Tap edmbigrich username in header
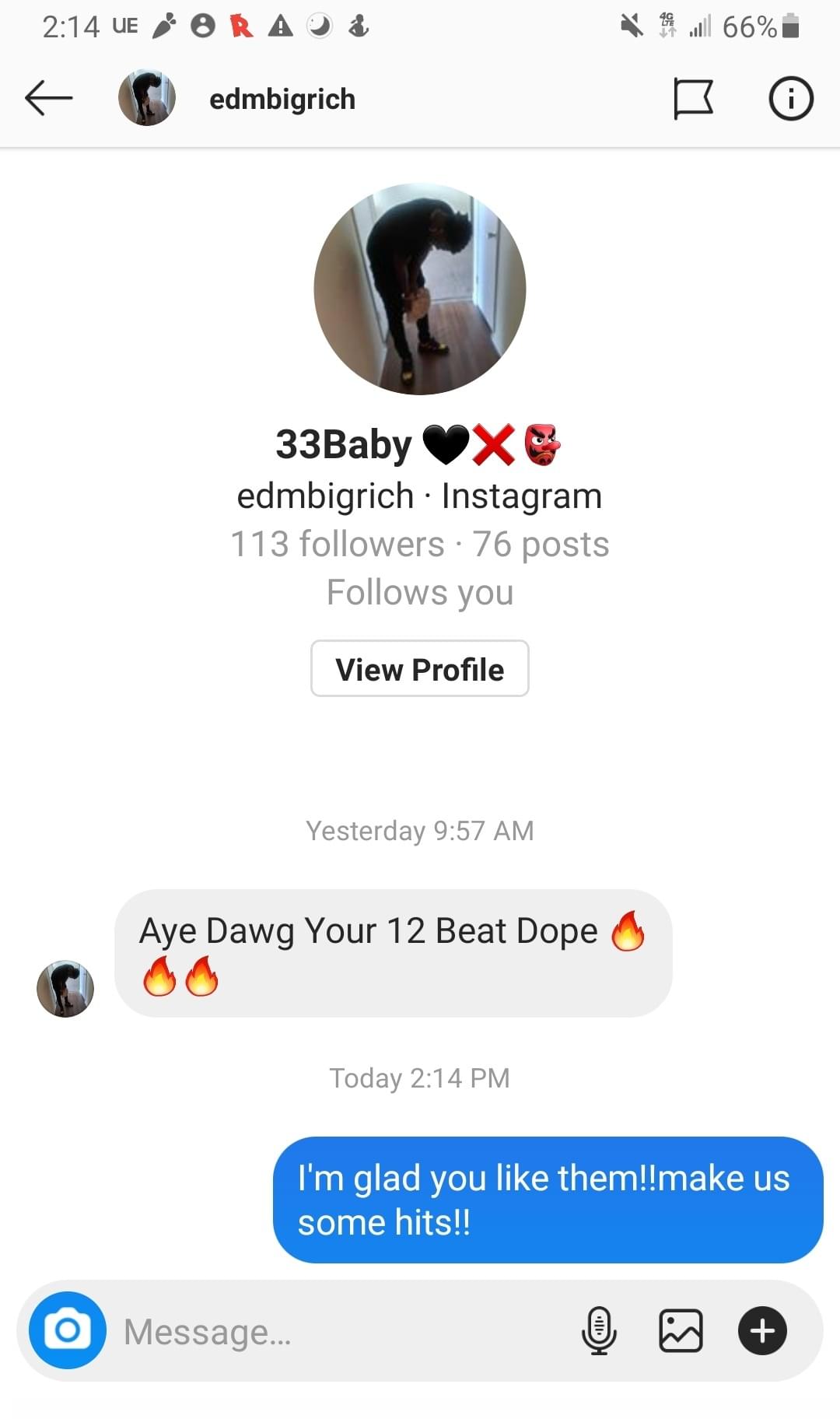This screenshot has height=1419, width=840. [x=282, y=100]
